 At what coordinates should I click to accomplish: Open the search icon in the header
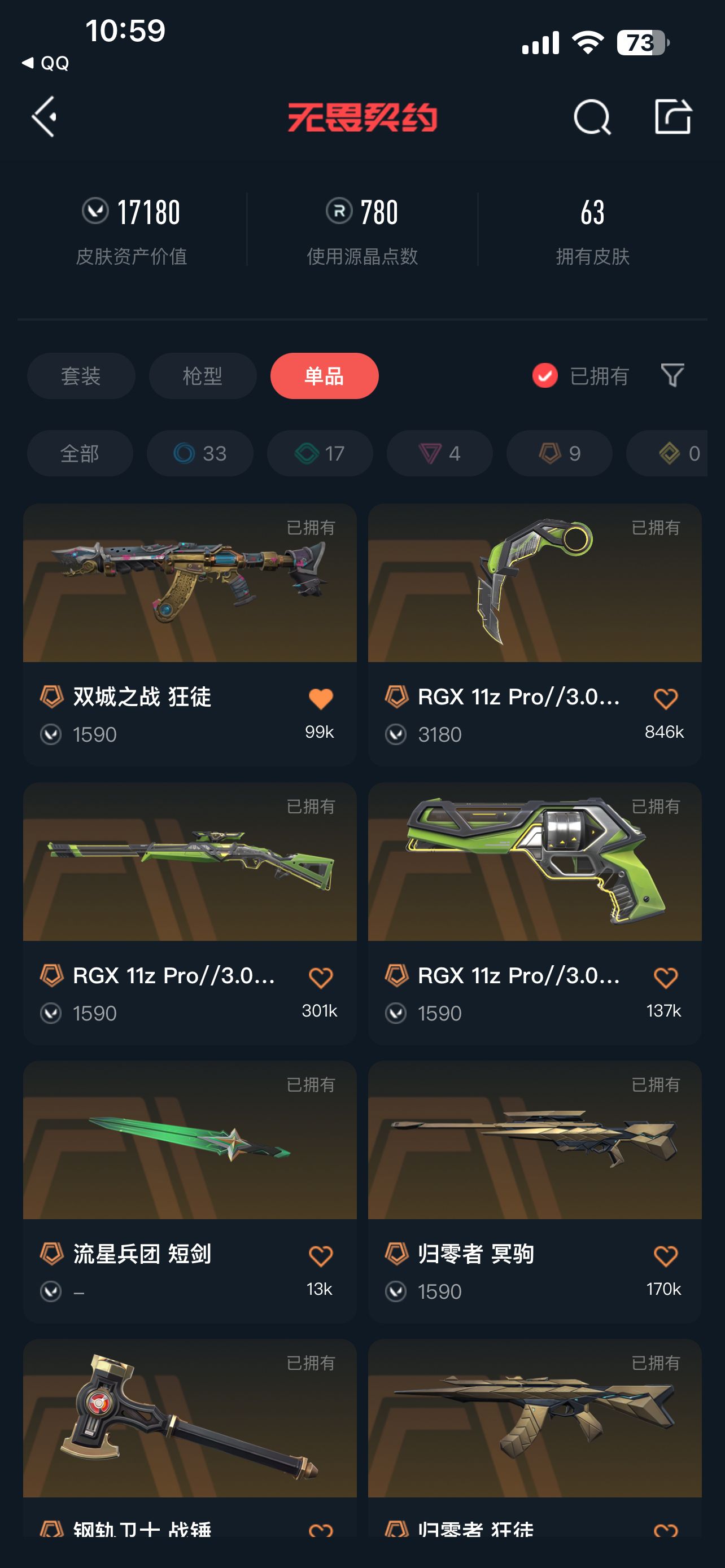click(592, 116)
